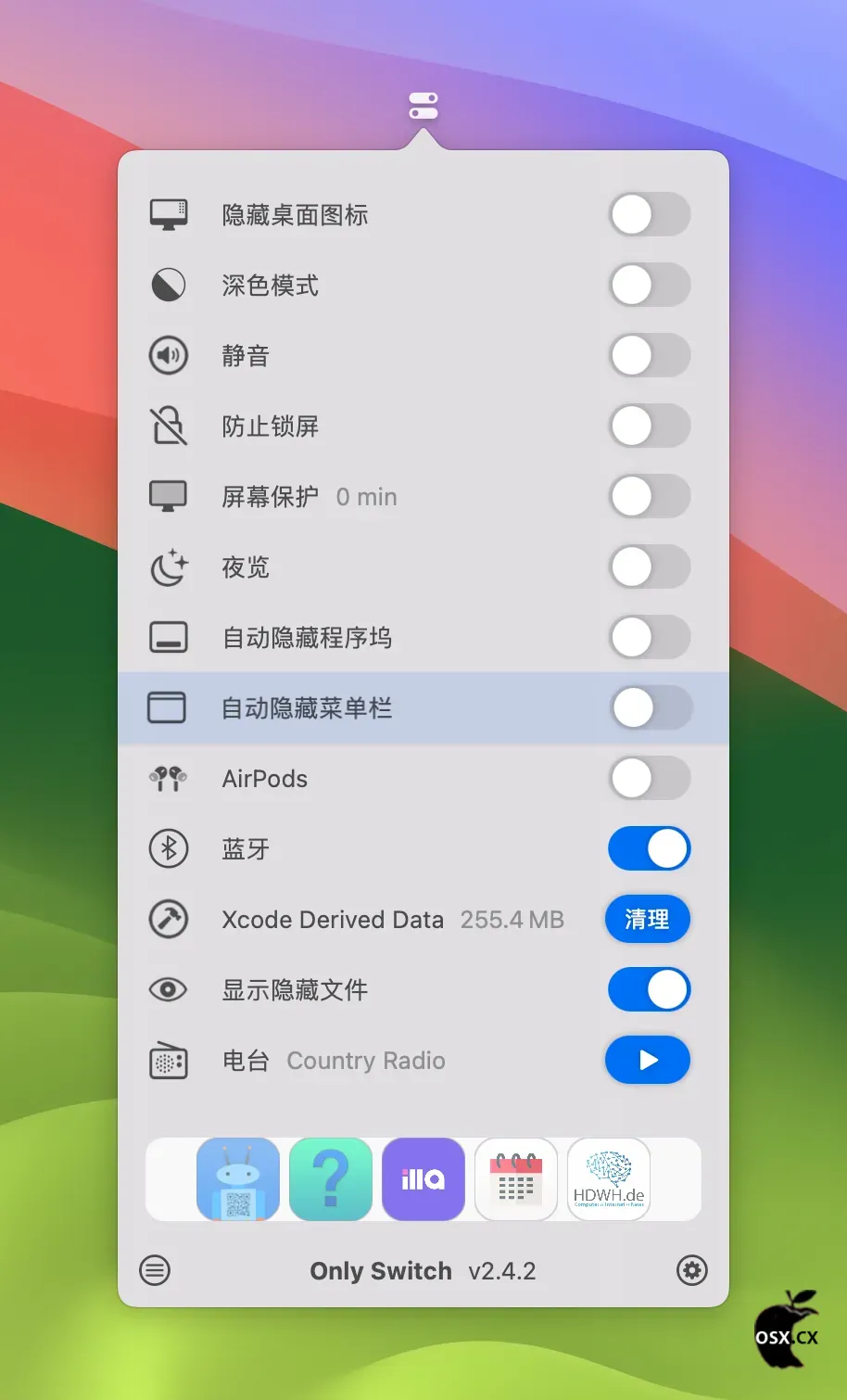Open the list menu icon beside Only Switch
Viewport: 847px width, 1400px height.
[155, 1270]
